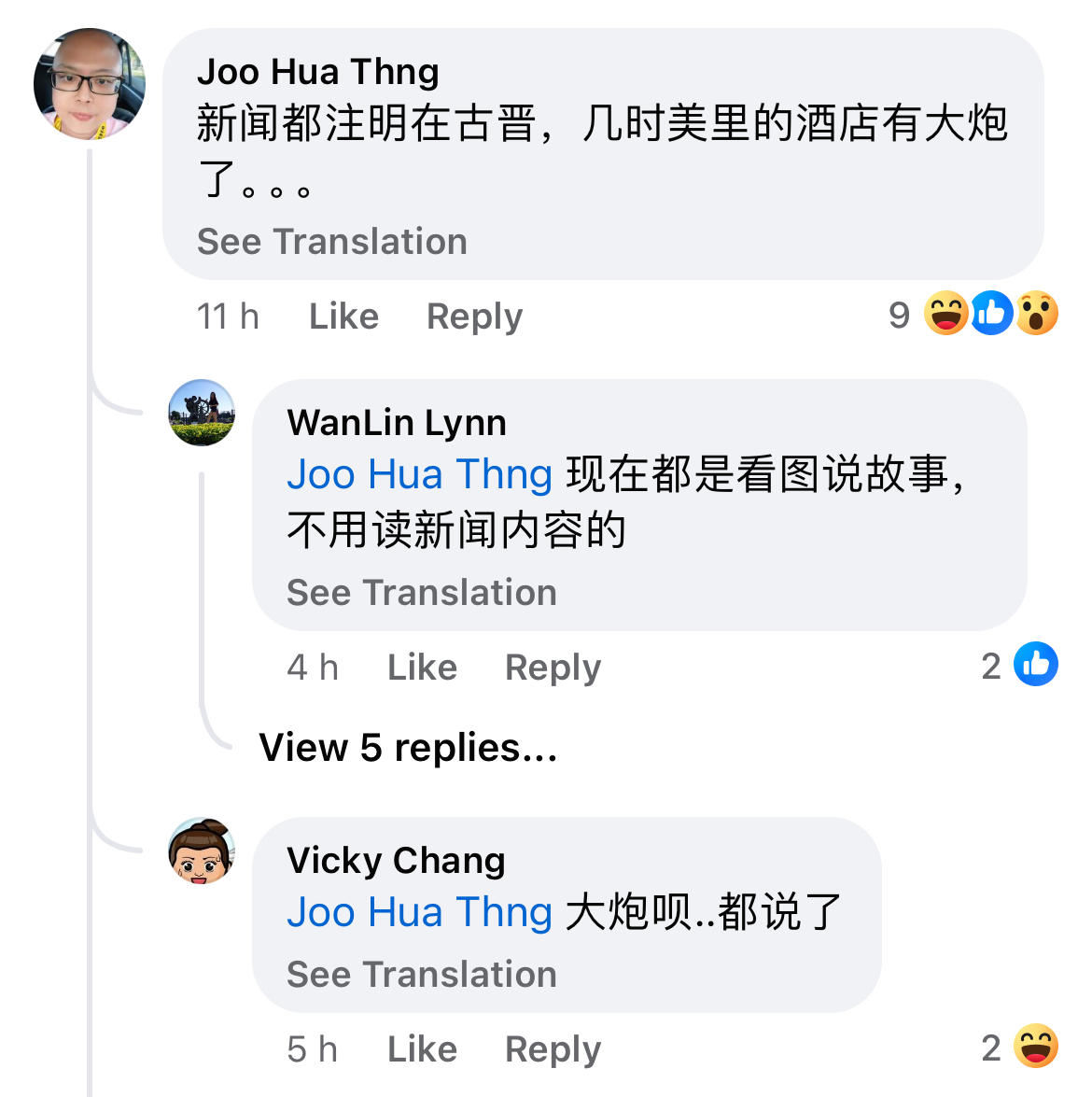The image size is (1092, 1097).
Task: Open Joo Hua Thng's profile picture
Action: point(90,84)
